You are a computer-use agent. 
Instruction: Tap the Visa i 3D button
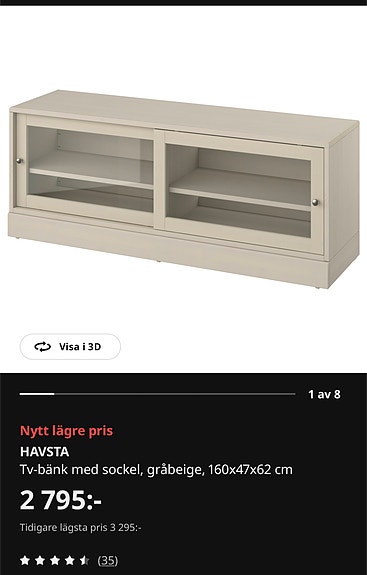[x=70, y=347]
